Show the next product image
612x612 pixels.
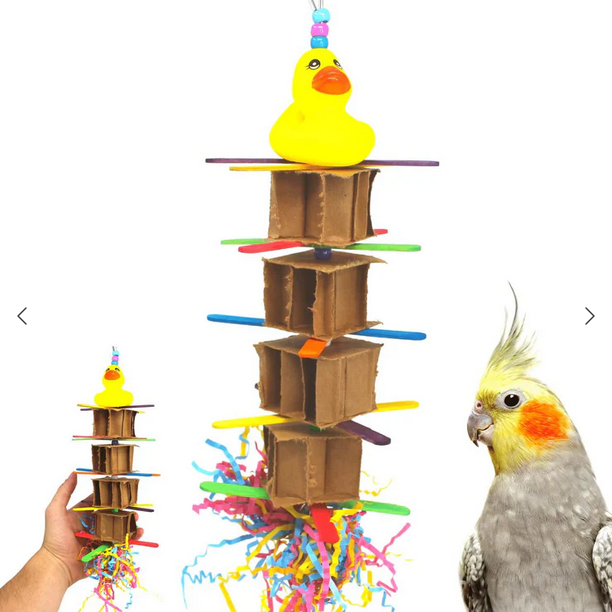pos(589,316)
